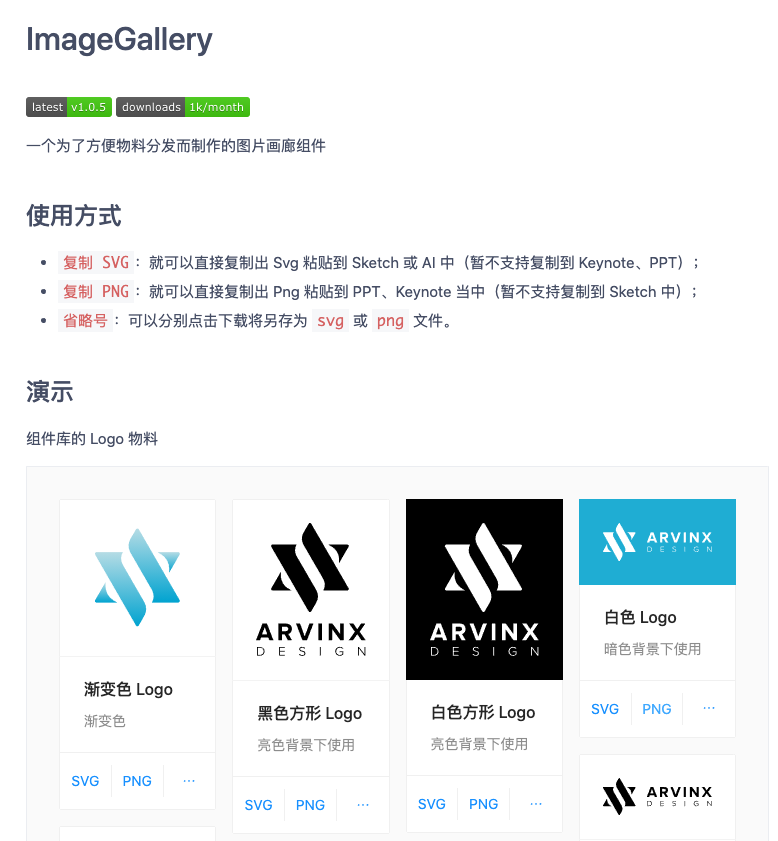This screenshot has width=778, height=841.
Task: Copy SVG of 白色方形 Logo
Action: click(x=431, y=804)
